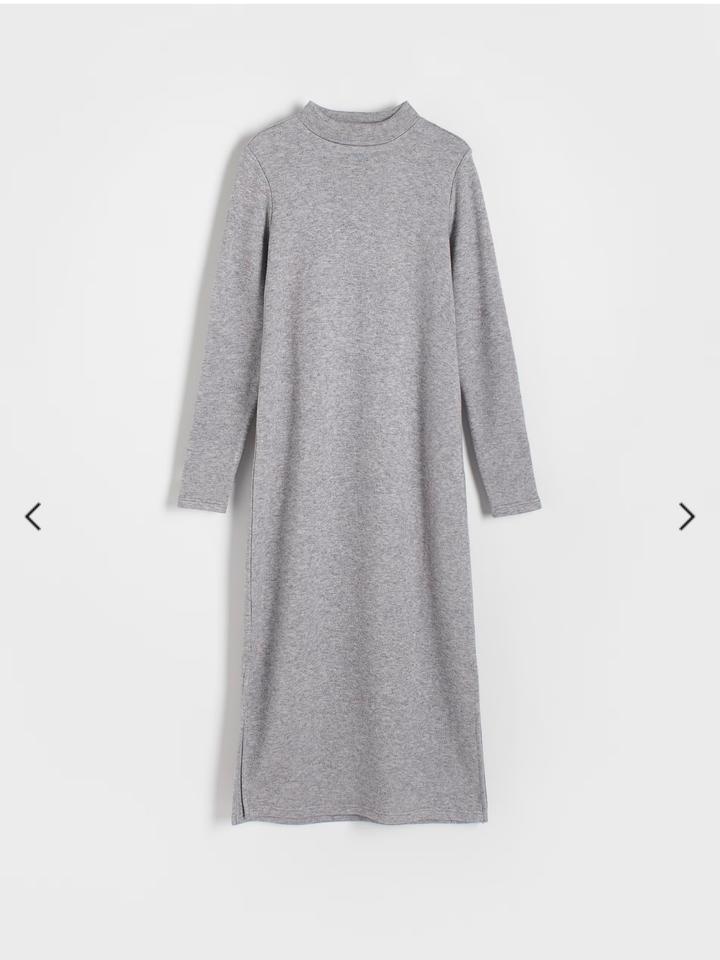Show the next product image
The height and width of the screenshot is (960, 720).
point(686,516)
